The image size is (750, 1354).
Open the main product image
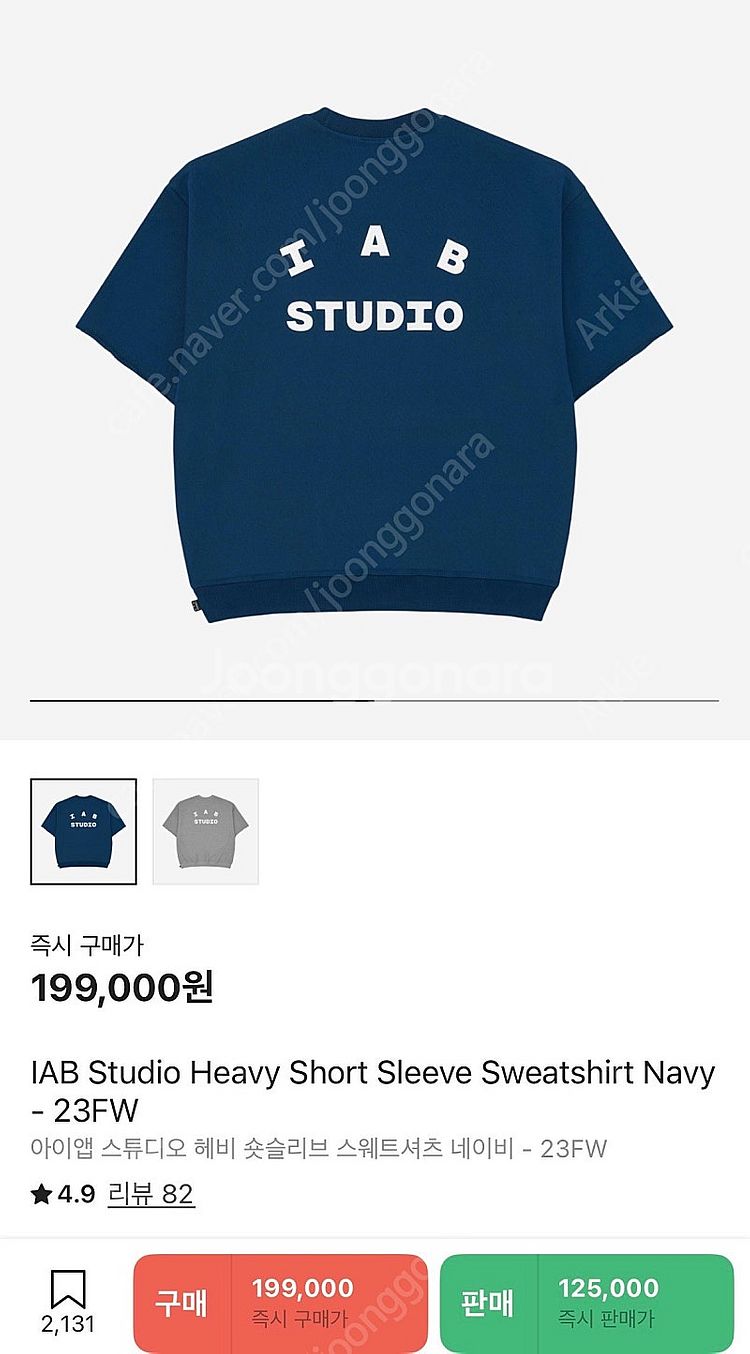click(374, 370)
